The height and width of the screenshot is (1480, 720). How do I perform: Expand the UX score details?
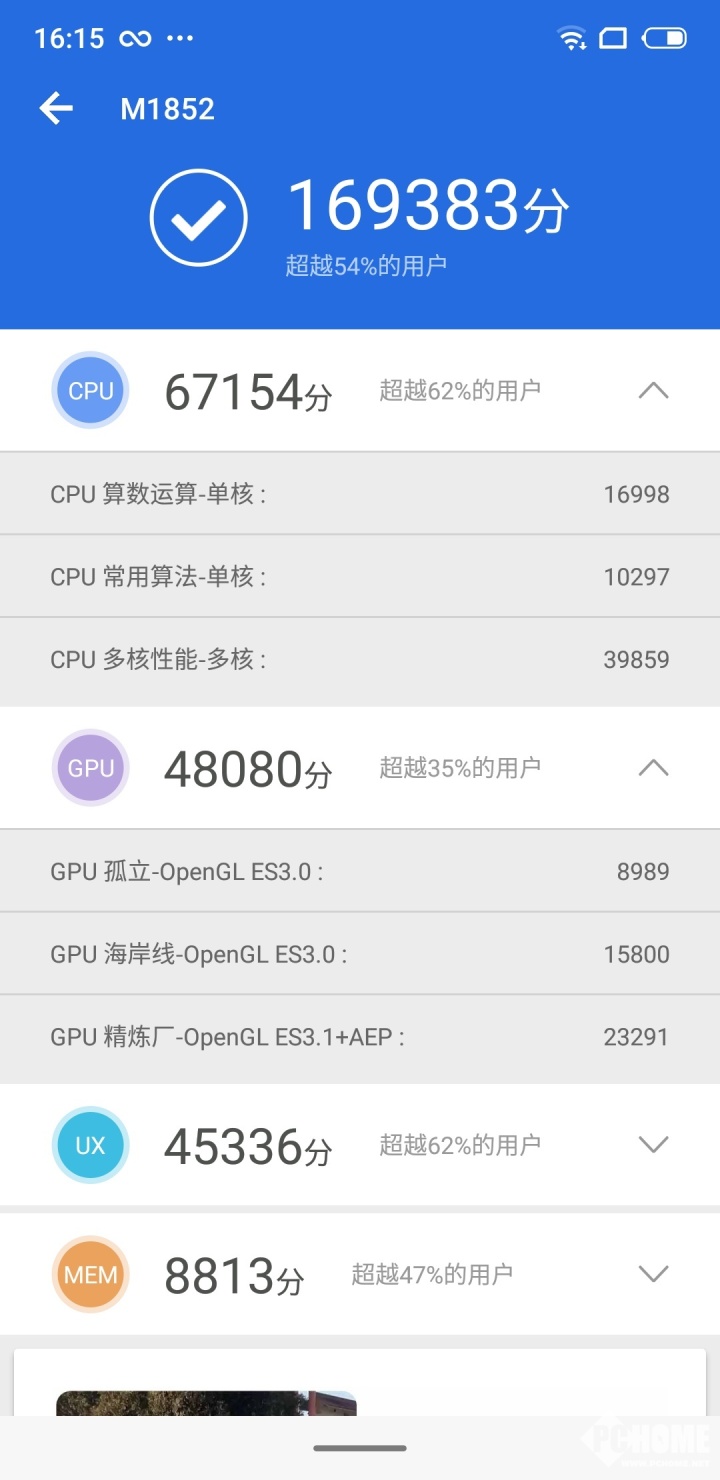(x=653, y=1144)
